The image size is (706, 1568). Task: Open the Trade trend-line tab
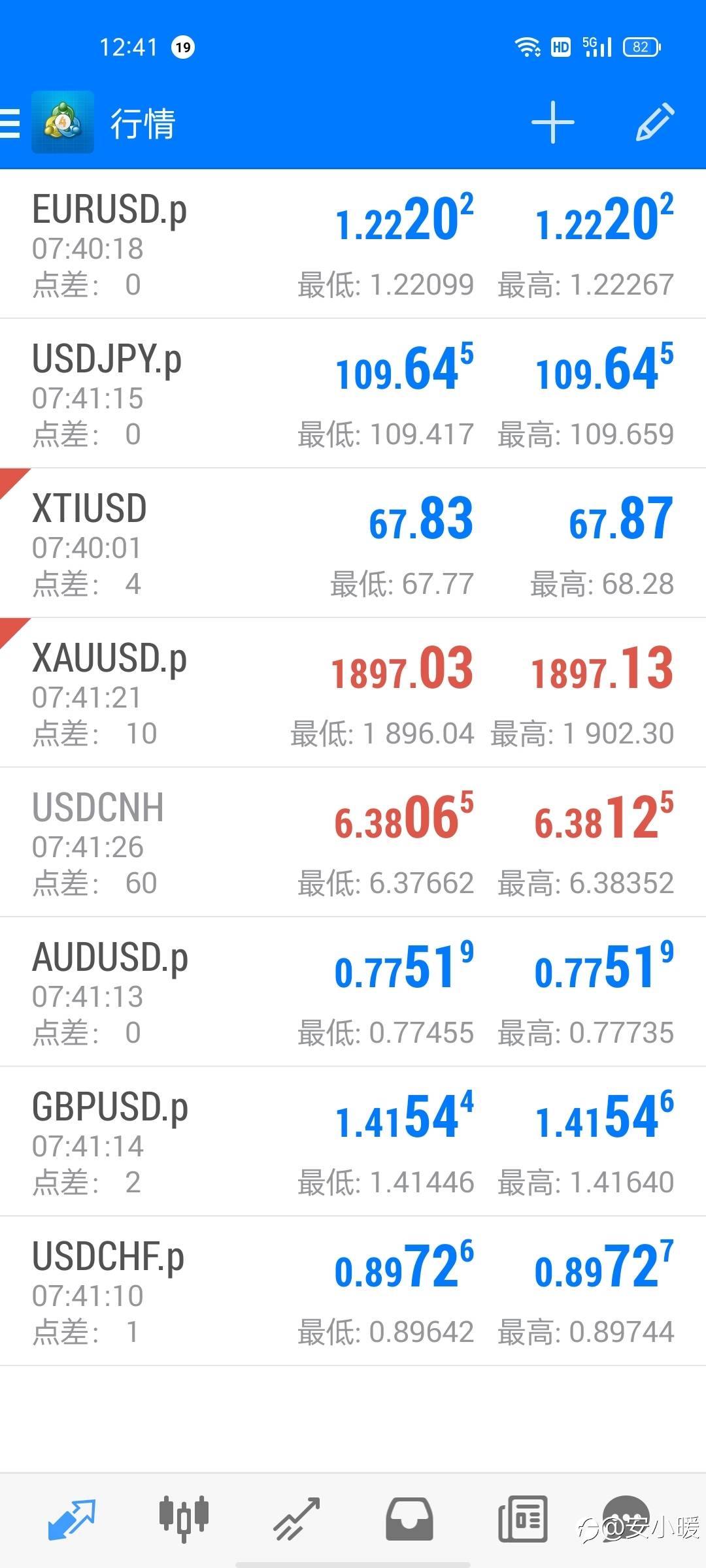click(297, 1519)
